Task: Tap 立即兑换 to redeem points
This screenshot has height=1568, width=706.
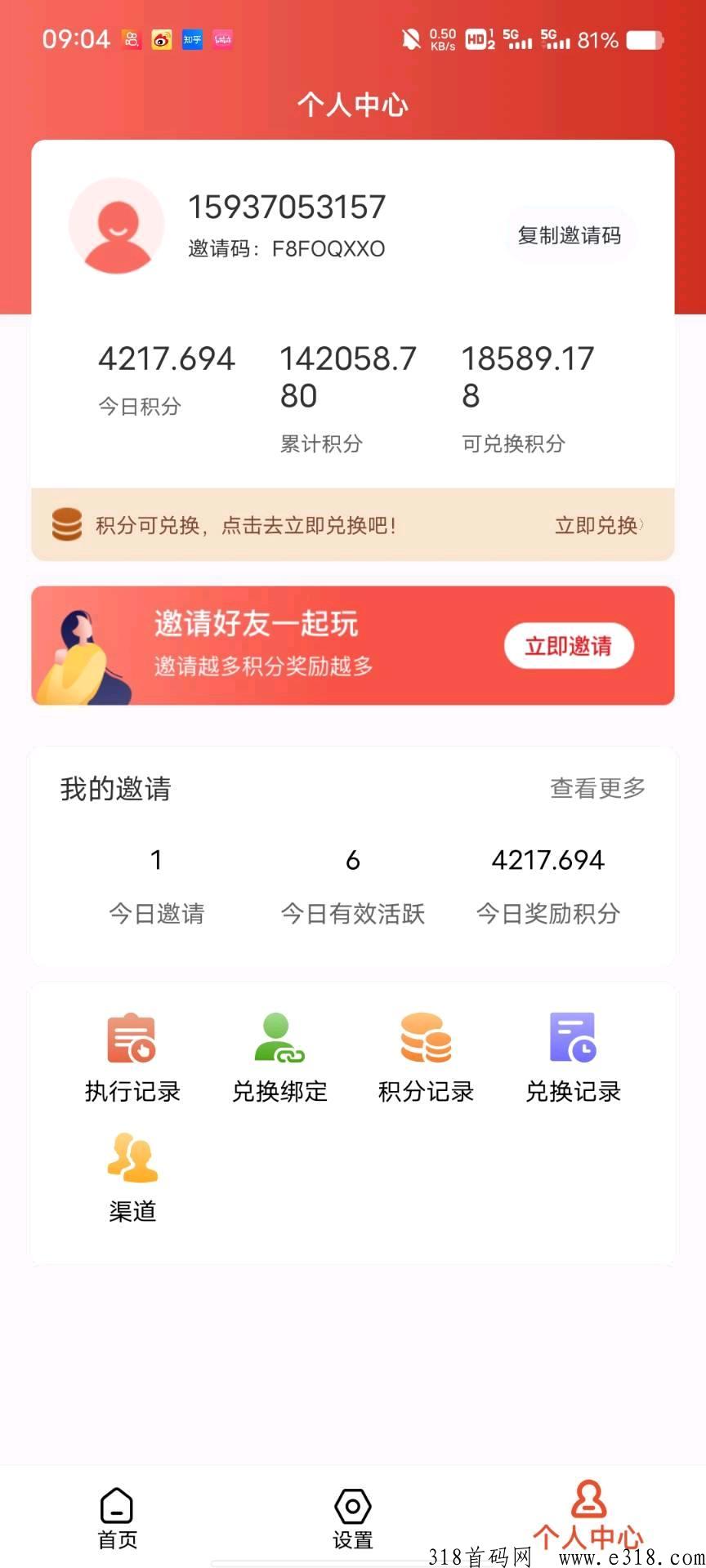Action: tap(599, 525)
